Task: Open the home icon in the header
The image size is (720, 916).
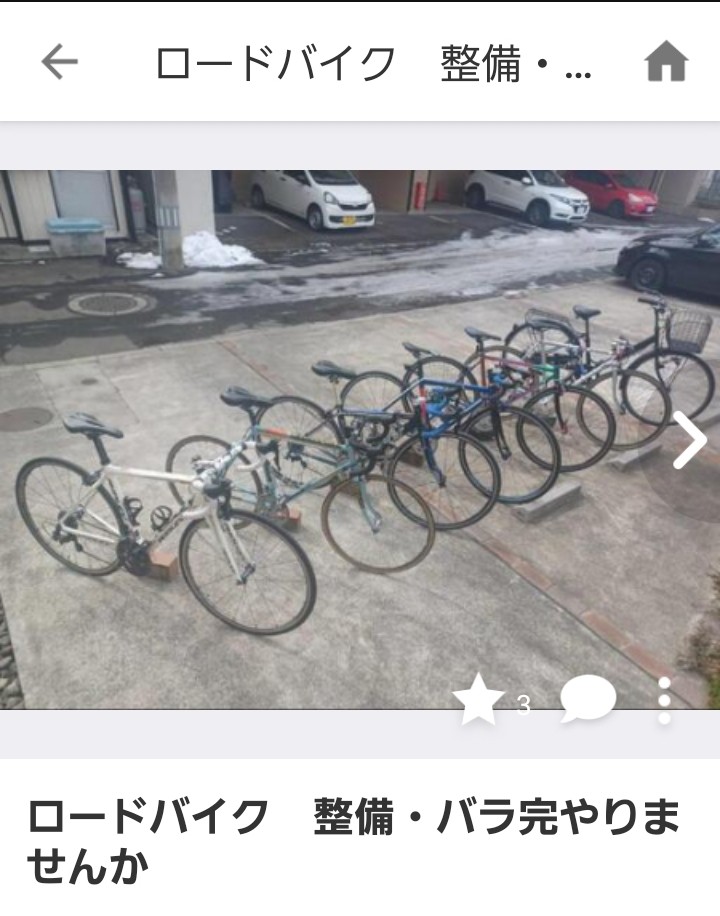Action: point(666,62)
